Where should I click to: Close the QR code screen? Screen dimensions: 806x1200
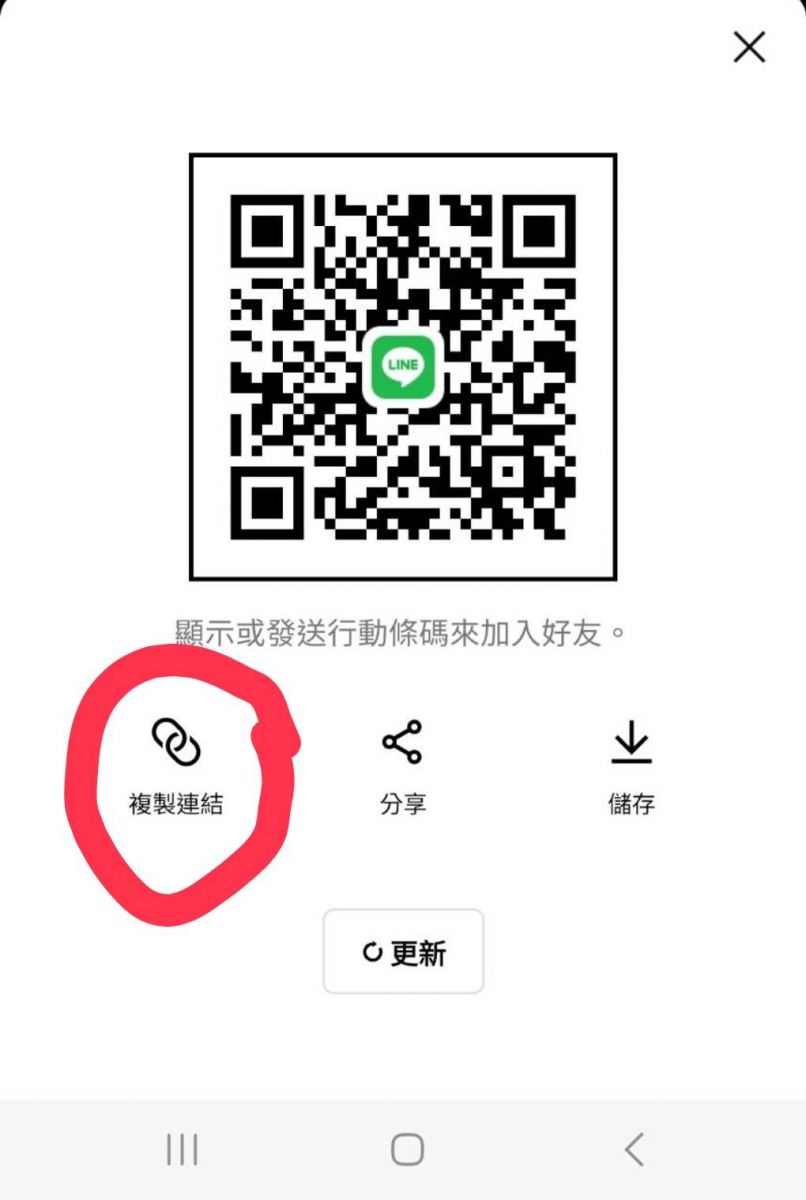[749, 47]
